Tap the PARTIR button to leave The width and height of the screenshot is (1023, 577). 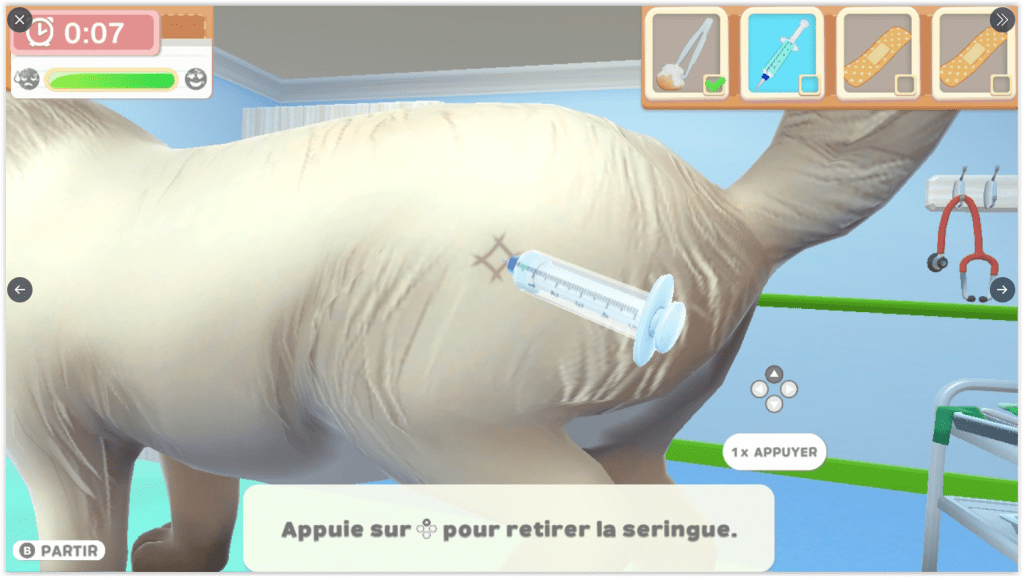tap(59, 550)
